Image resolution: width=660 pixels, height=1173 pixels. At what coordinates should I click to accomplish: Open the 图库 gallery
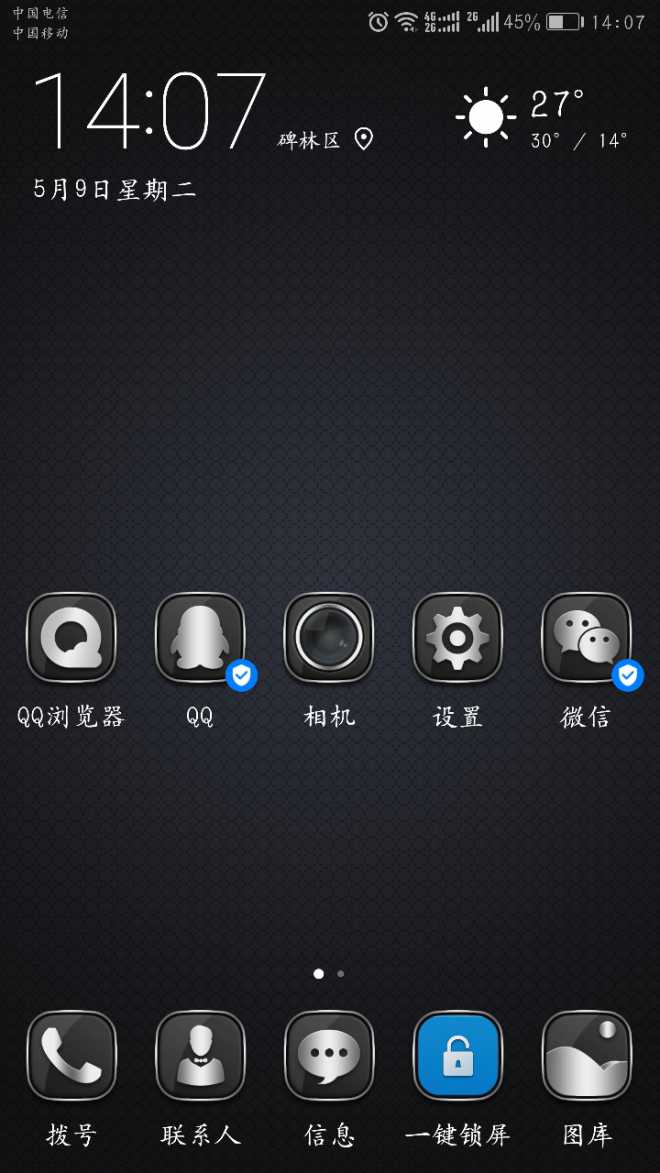(586, 1056)
